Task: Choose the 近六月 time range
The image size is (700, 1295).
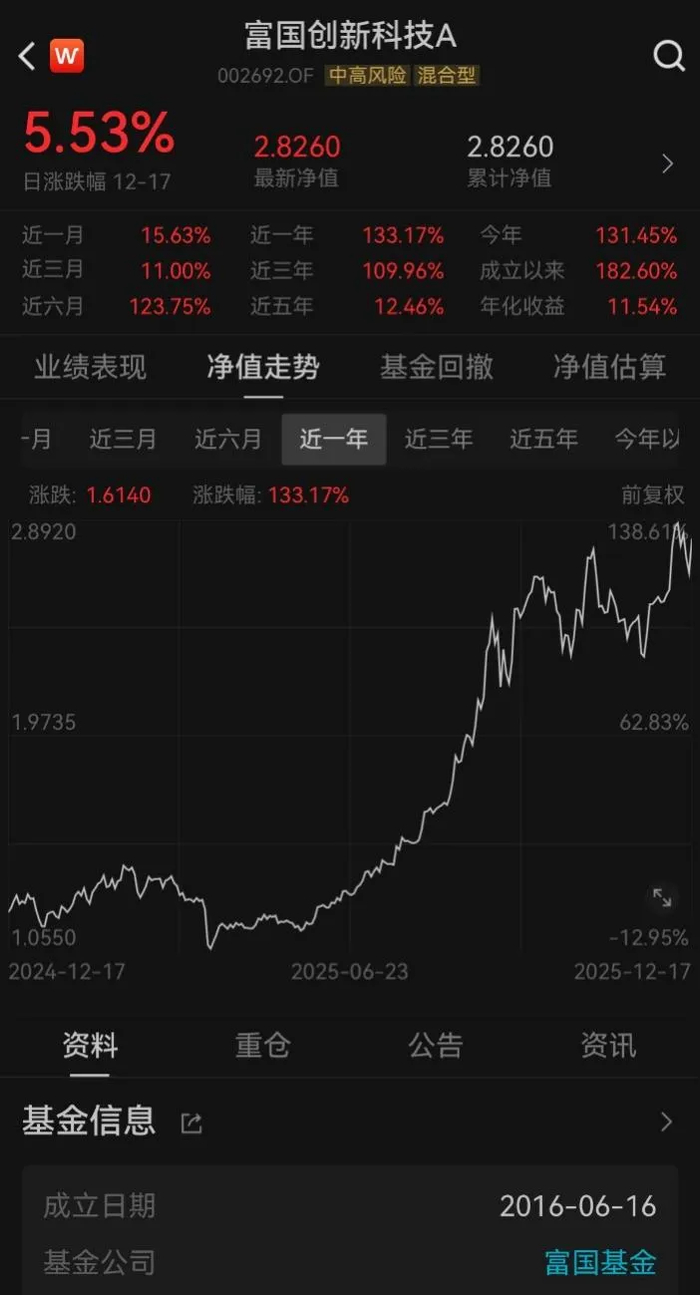Action: pyautogui.click(x=228, y=439)
